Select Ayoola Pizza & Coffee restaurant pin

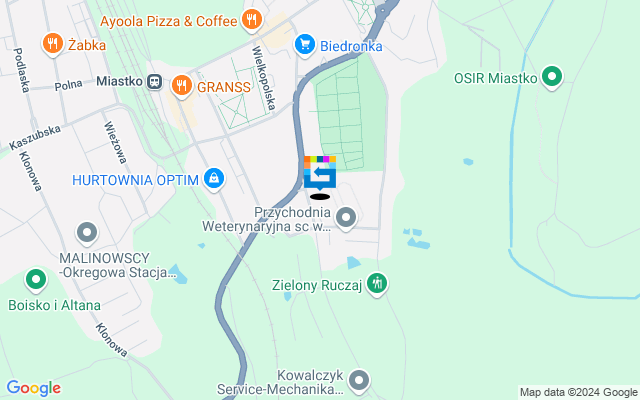click(252, 18)
